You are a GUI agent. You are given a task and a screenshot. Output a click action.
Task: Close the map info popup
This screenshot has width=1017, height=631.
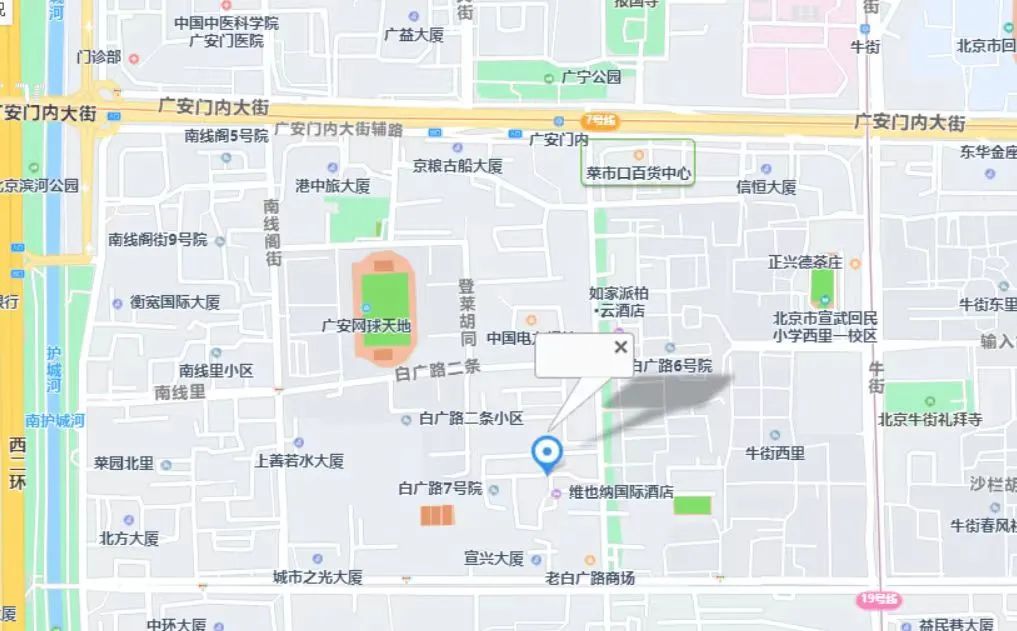(x=621, y=347)
